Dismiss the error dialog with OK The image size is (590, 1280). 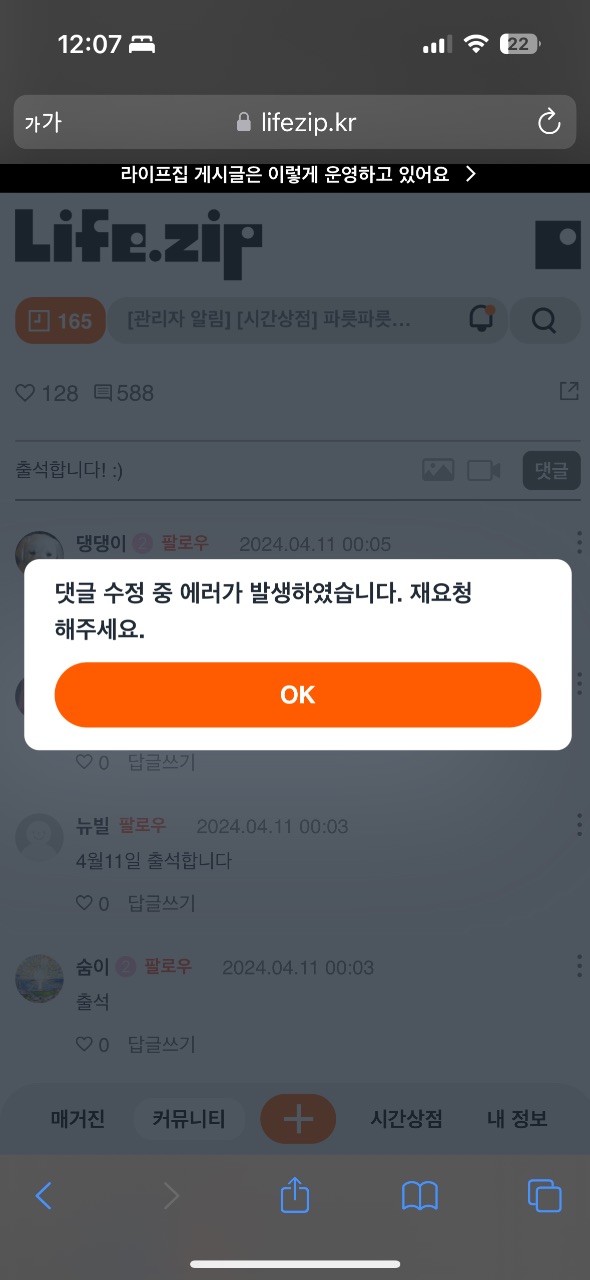click(297, 695)
